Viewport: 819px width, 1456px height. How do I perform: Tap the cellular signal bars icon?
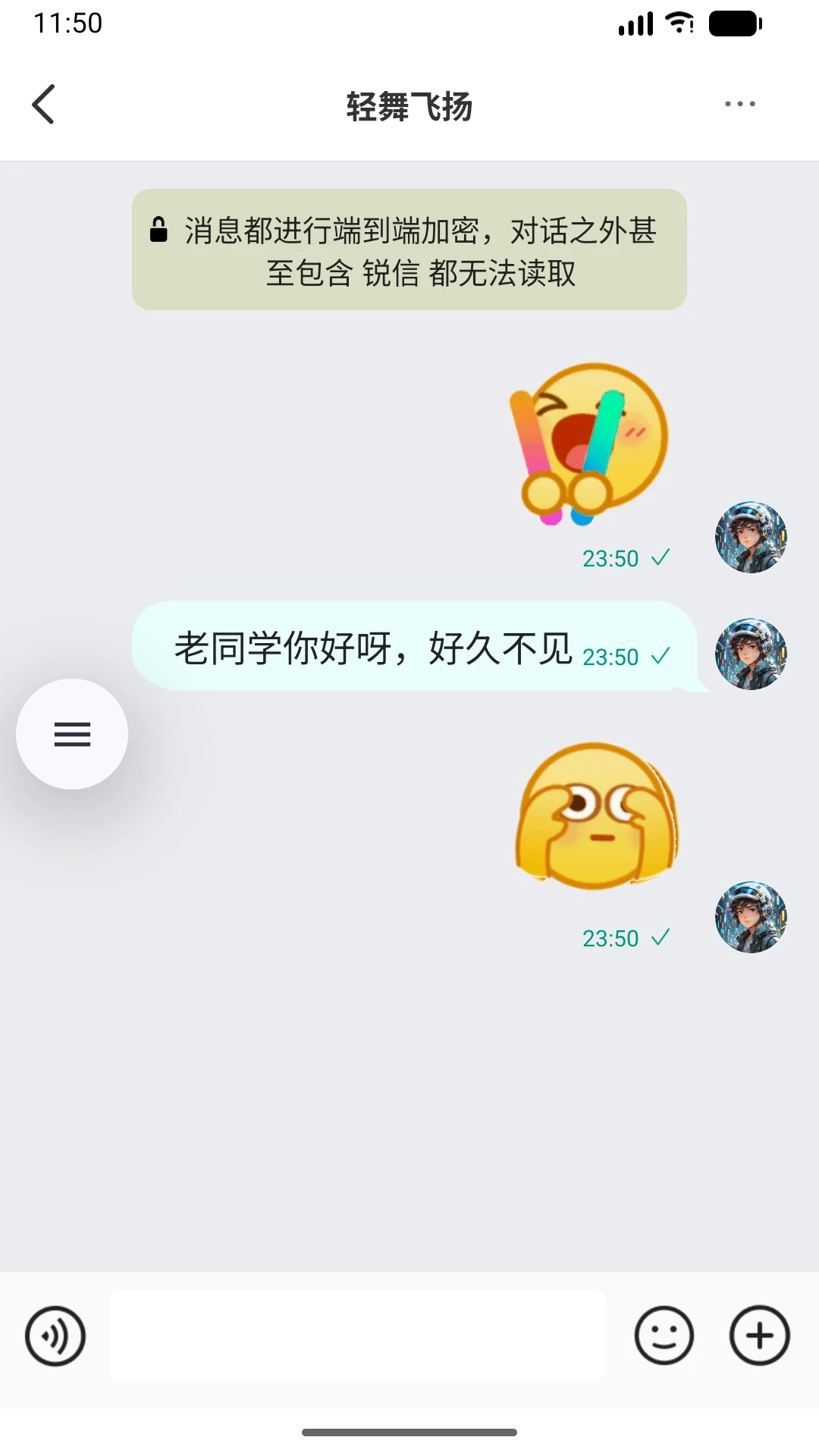click(635, 23)
